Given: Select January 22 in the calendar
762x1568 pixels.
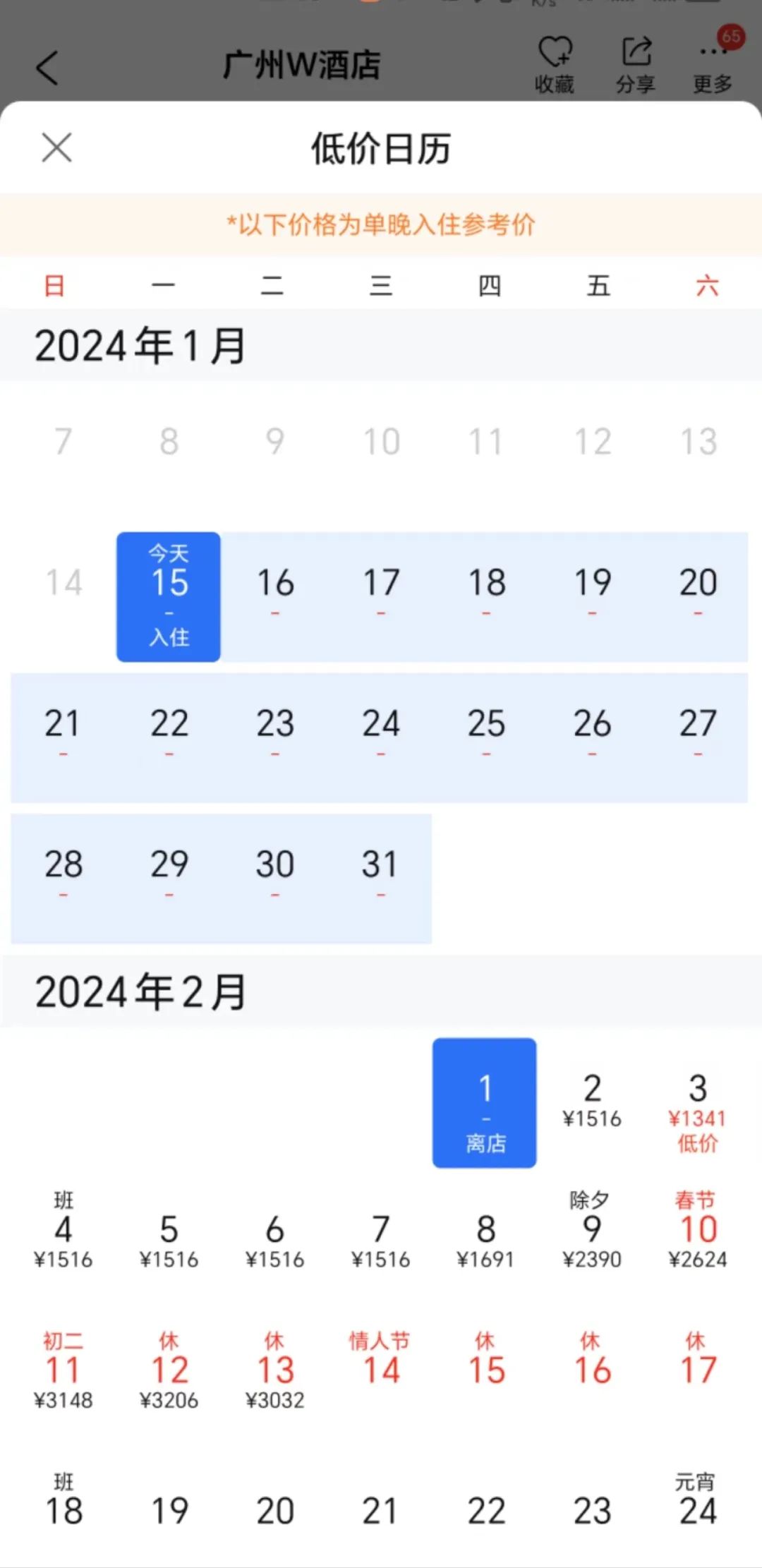Looking at the screenshot, I should [x=169, y=737].
